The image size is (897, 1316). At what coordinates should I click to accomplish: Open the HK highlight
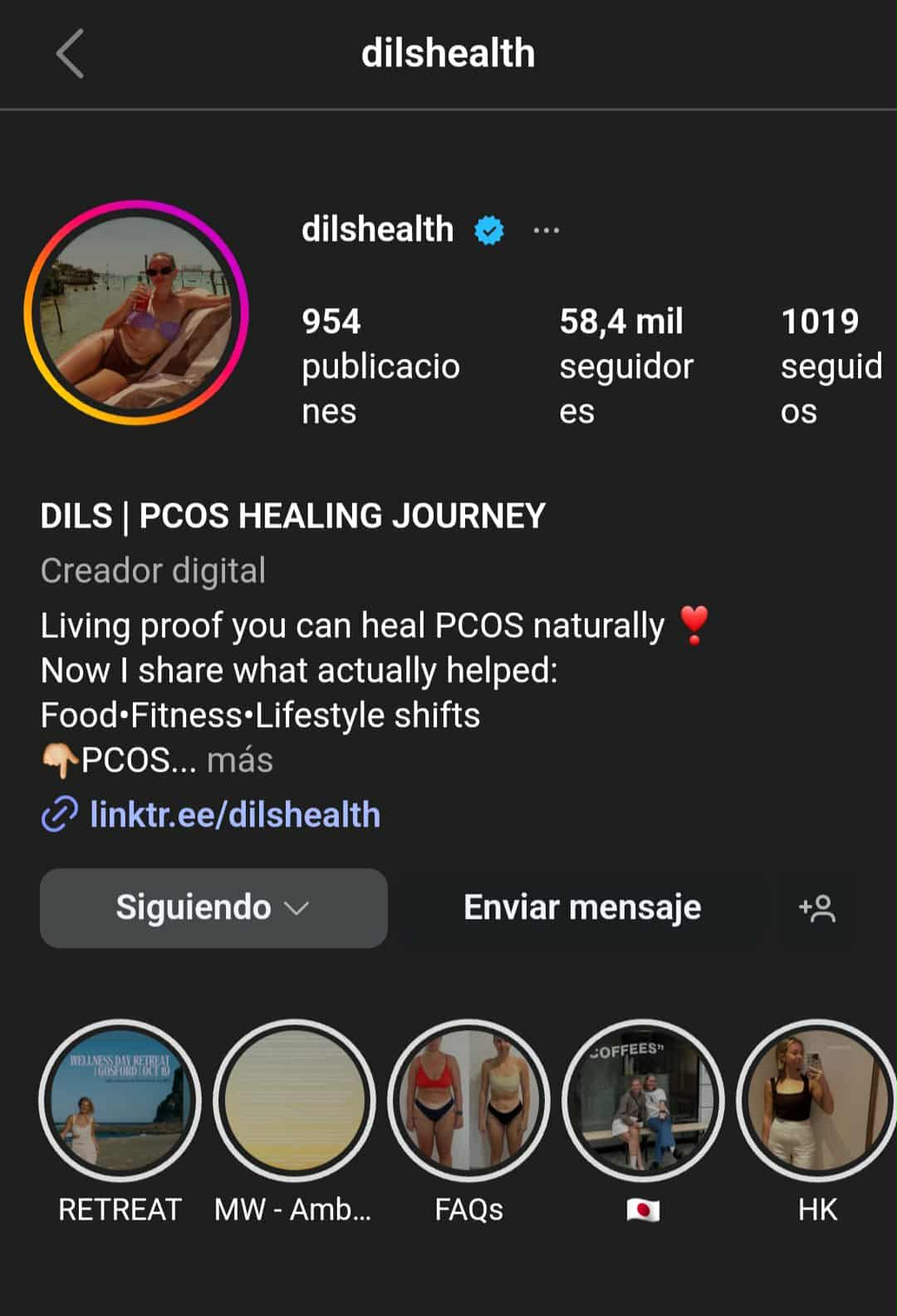click(818, 1100)
